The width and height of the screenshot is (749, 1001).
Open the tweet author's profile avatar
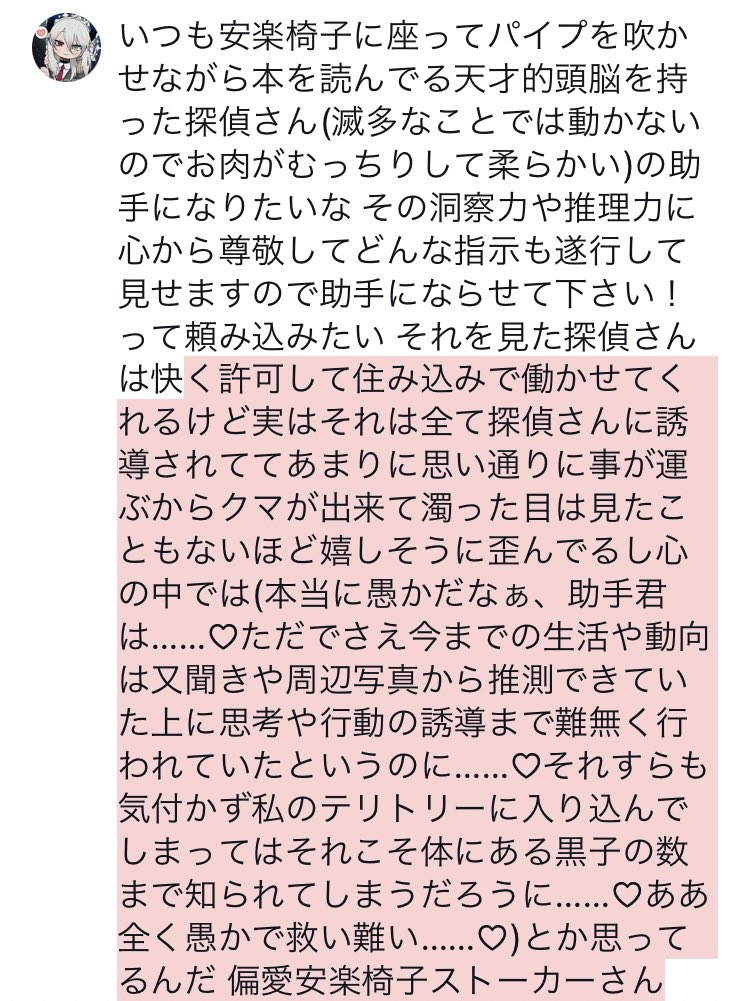coord(65,53)
